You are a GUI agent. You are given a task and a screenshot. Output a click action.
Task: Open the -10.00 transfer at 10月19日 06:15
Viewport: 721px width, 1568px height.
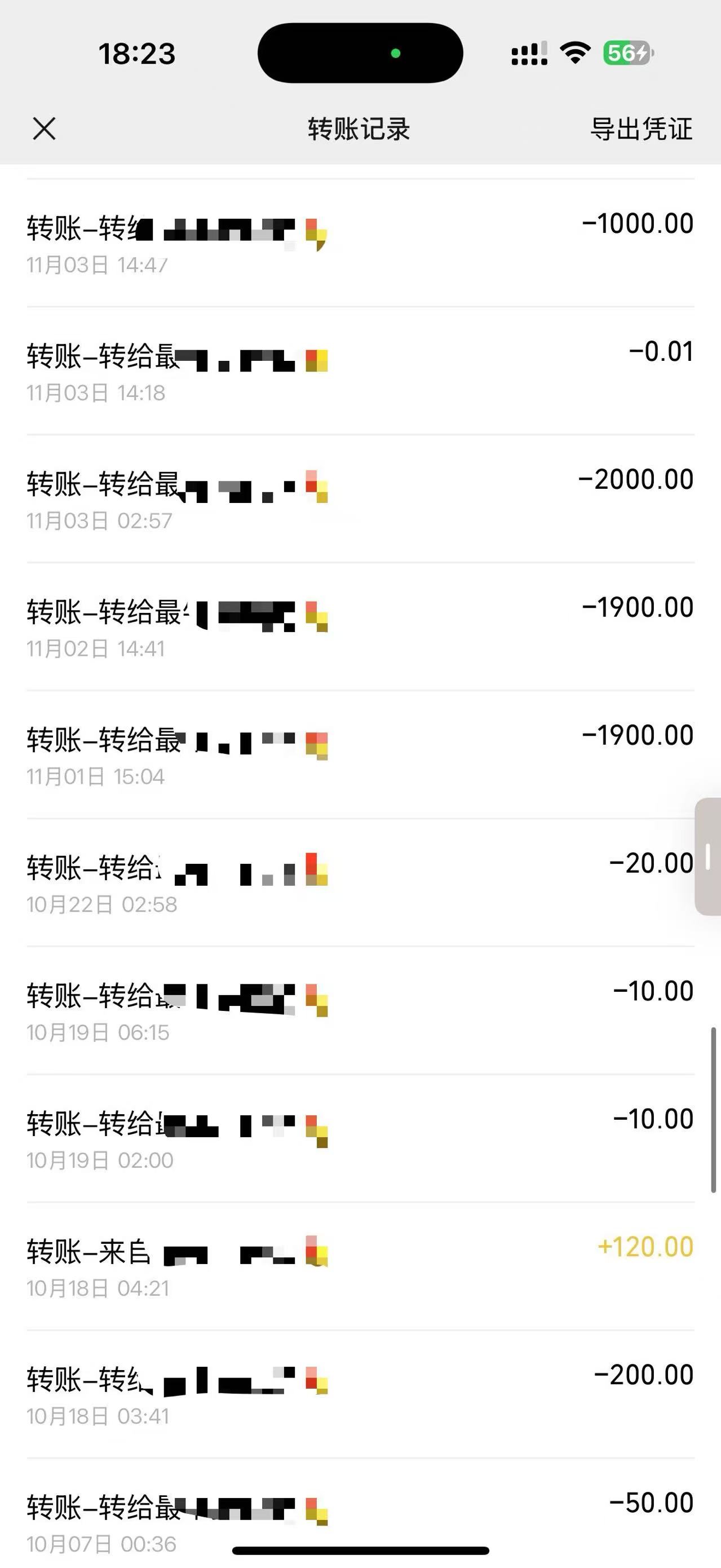360,1010
